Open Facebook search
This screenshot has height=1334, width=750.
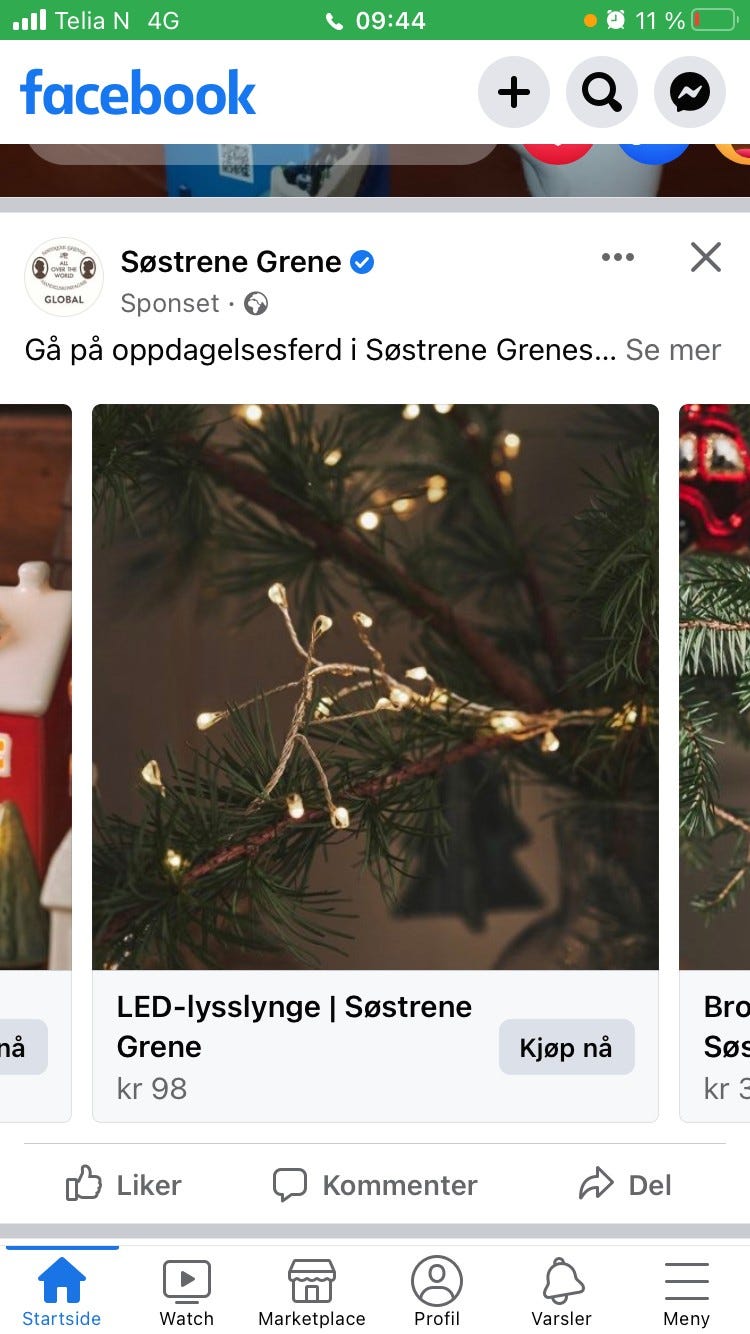click(601, 91)
